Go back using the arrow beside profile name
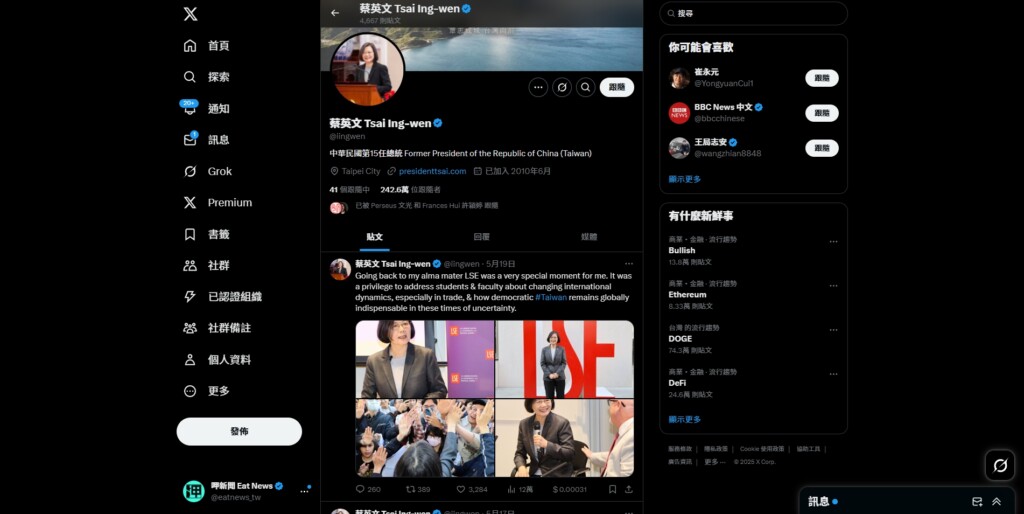Screen dimensions: 1024x514 click(335, 13)
